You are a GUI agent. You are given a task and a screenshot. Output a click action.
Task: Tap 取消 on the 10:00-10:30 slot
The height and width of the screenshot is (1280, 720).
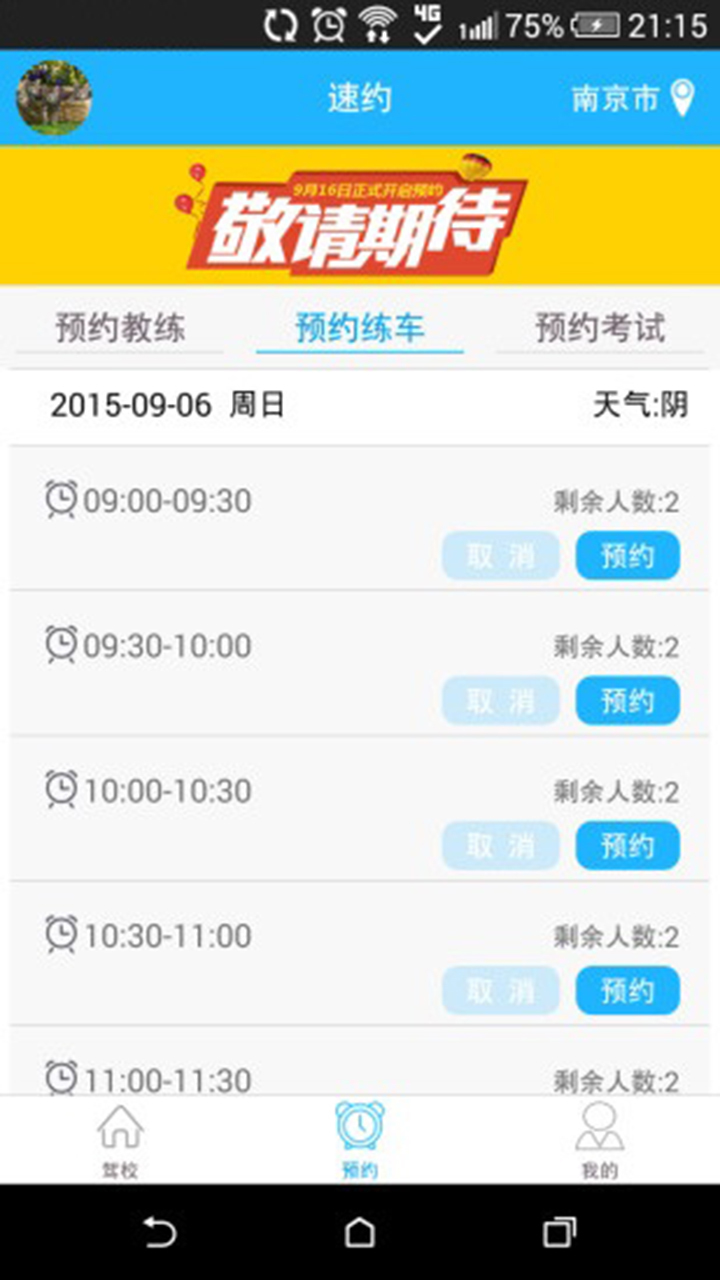[x=501, y=846]
